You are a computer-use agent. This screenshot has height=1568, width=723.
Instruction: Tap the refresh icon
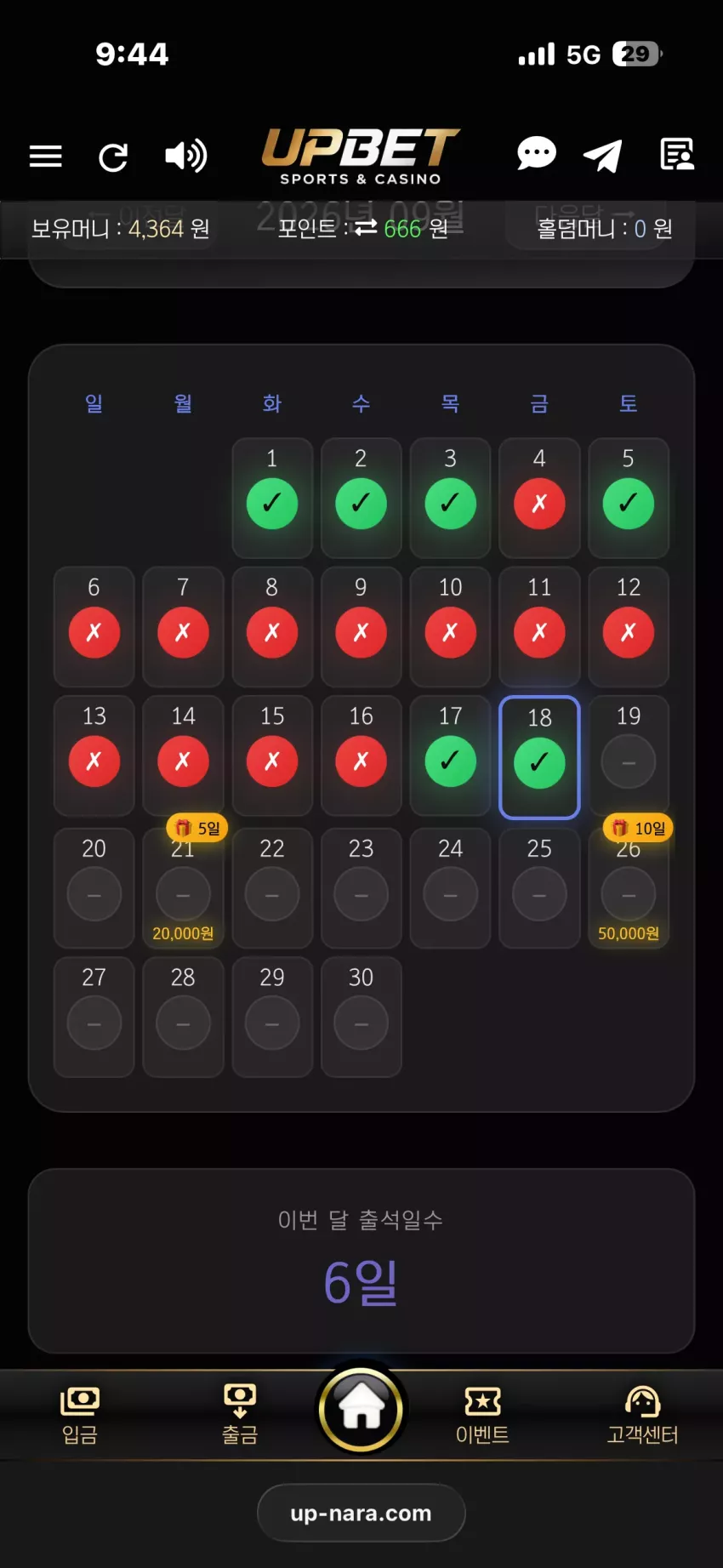pos(113,157)
